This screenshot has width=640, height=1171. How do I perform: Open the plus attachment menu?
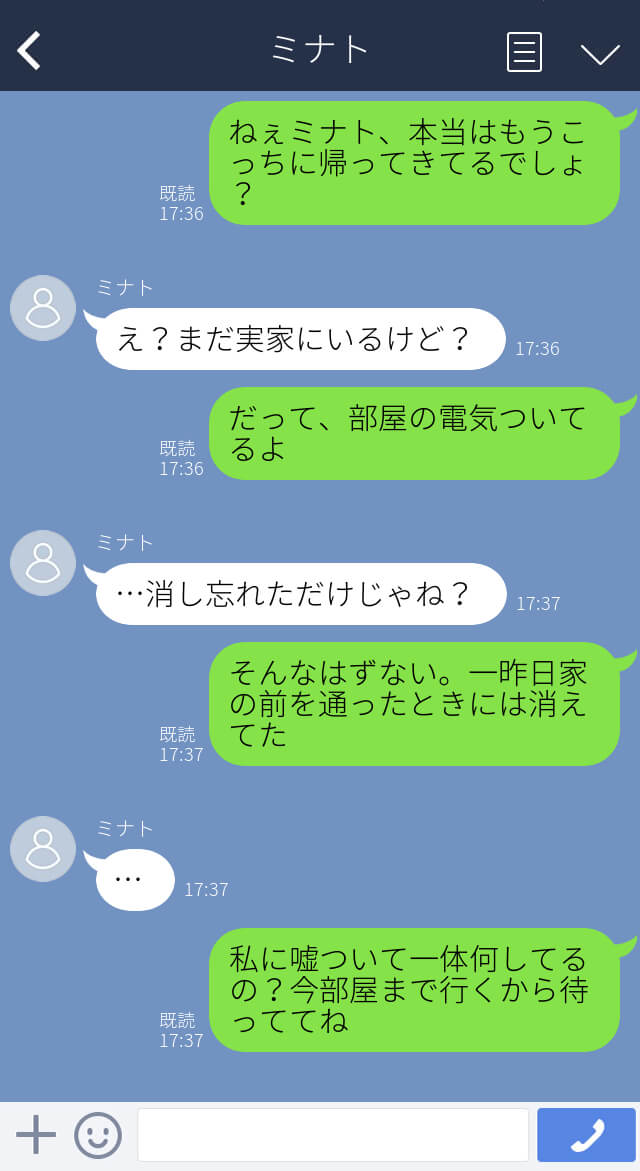click(36, 1135)
